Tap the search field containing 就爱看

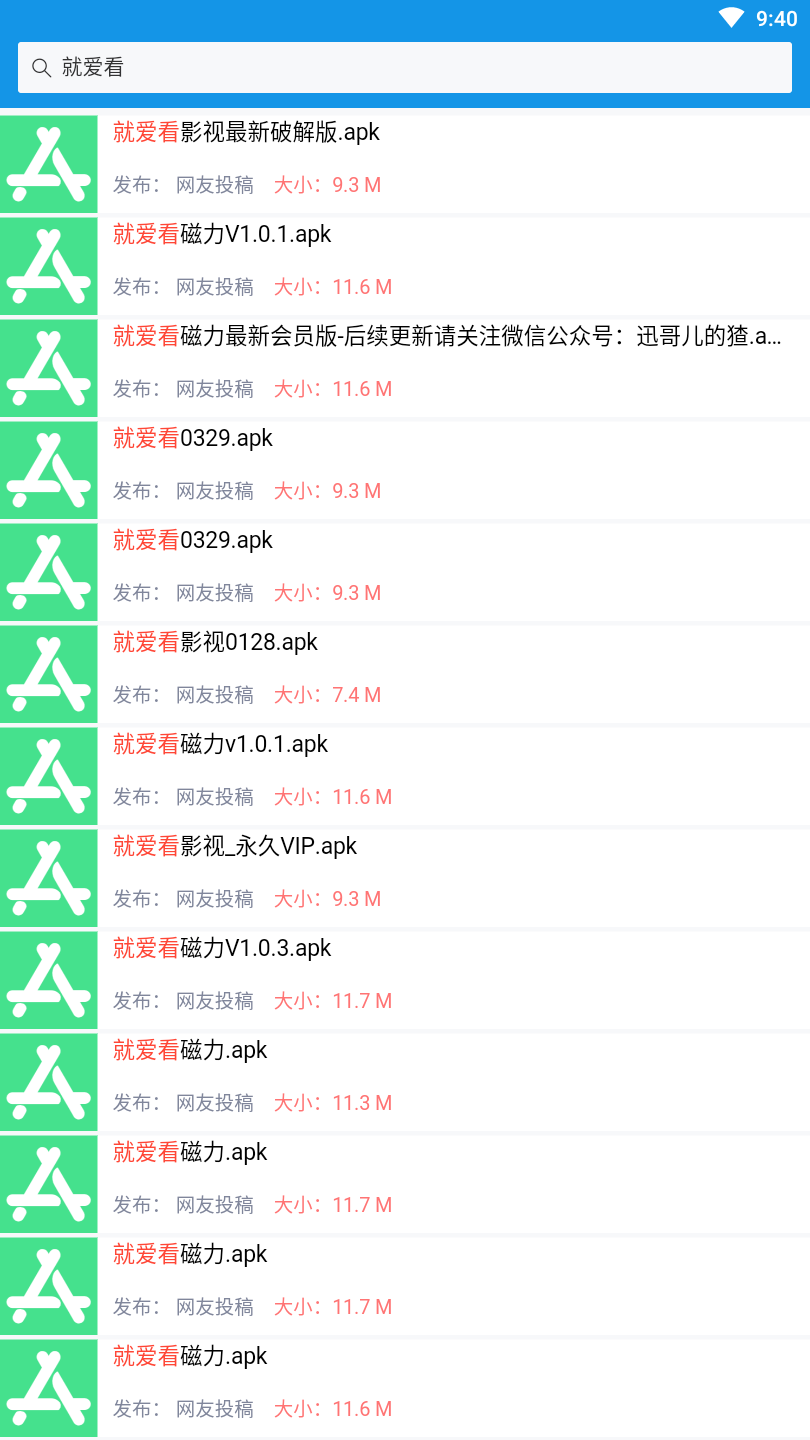click(x=404, y=68)
